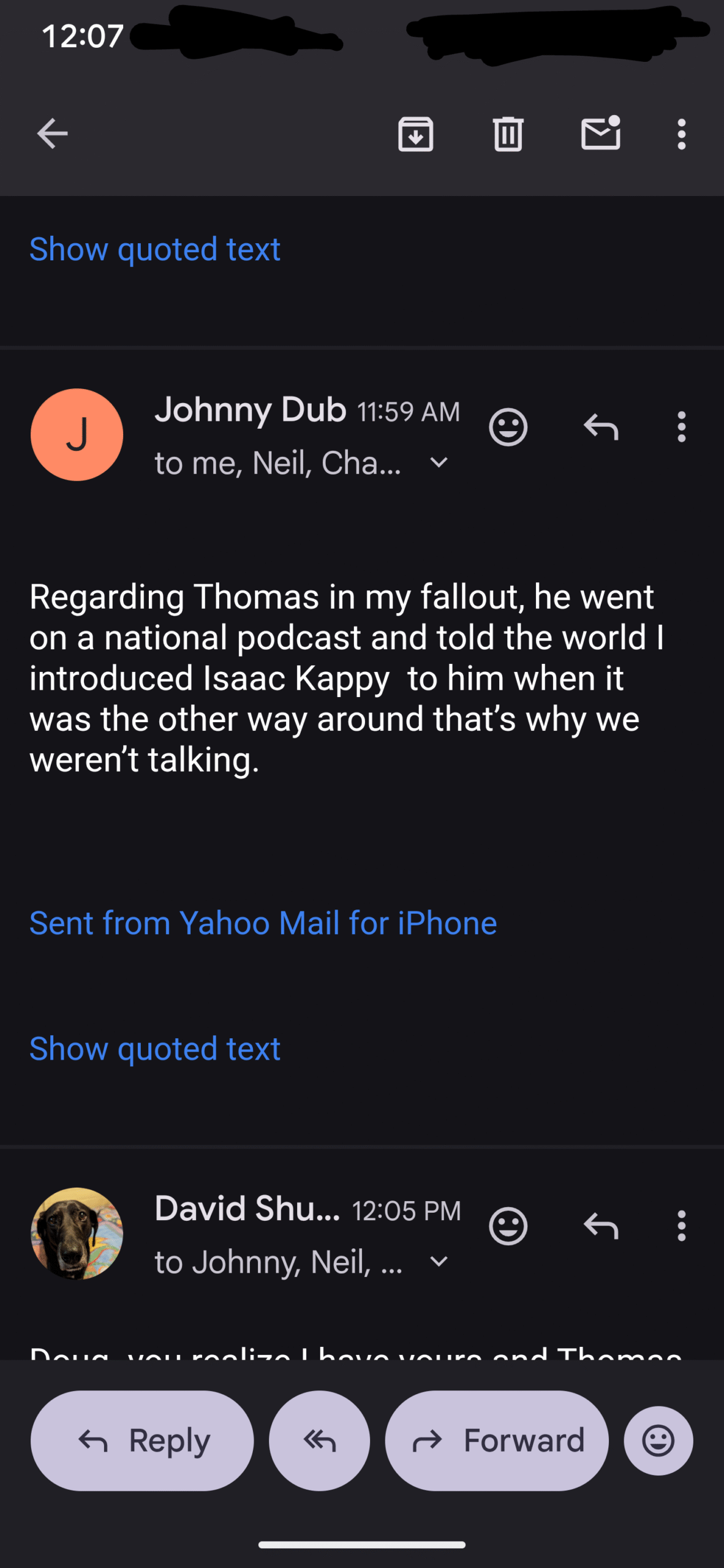724x1568 pixels.
Task: Mark the conversation as unread
Action: click(x=601, y=132)
